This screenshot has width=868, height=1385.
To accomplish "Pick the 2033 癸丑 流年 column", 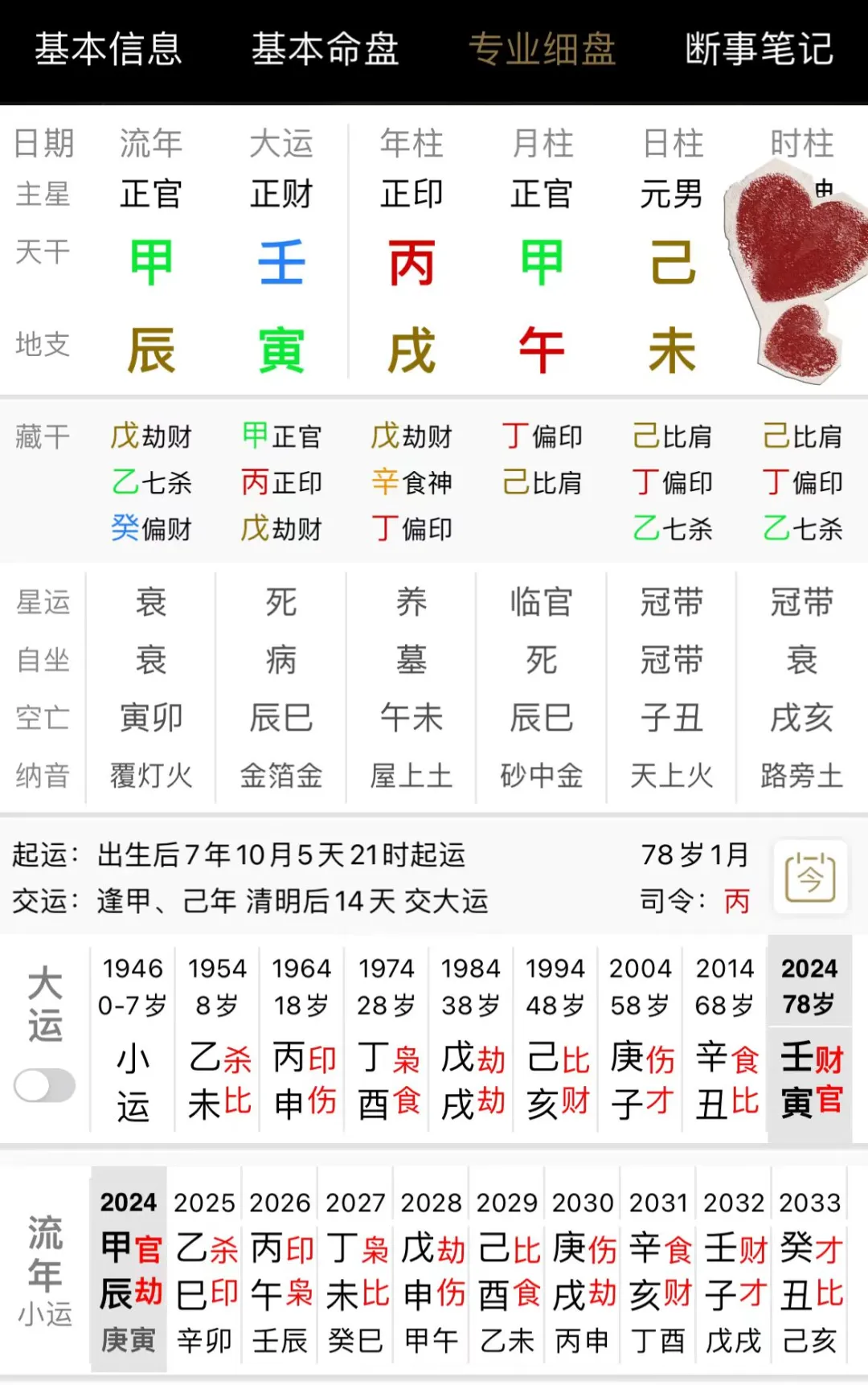I will click(810, 1270).
